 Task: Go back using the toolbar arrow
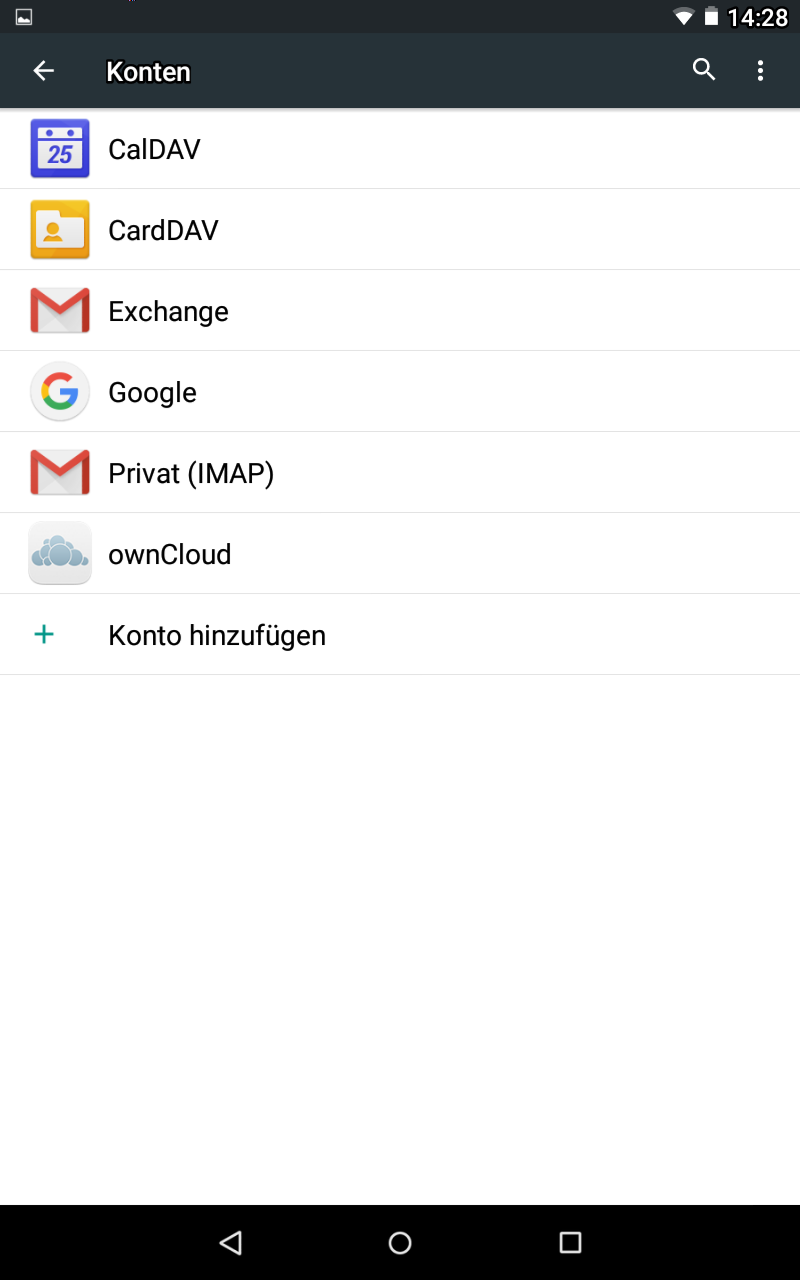(44, 71)
